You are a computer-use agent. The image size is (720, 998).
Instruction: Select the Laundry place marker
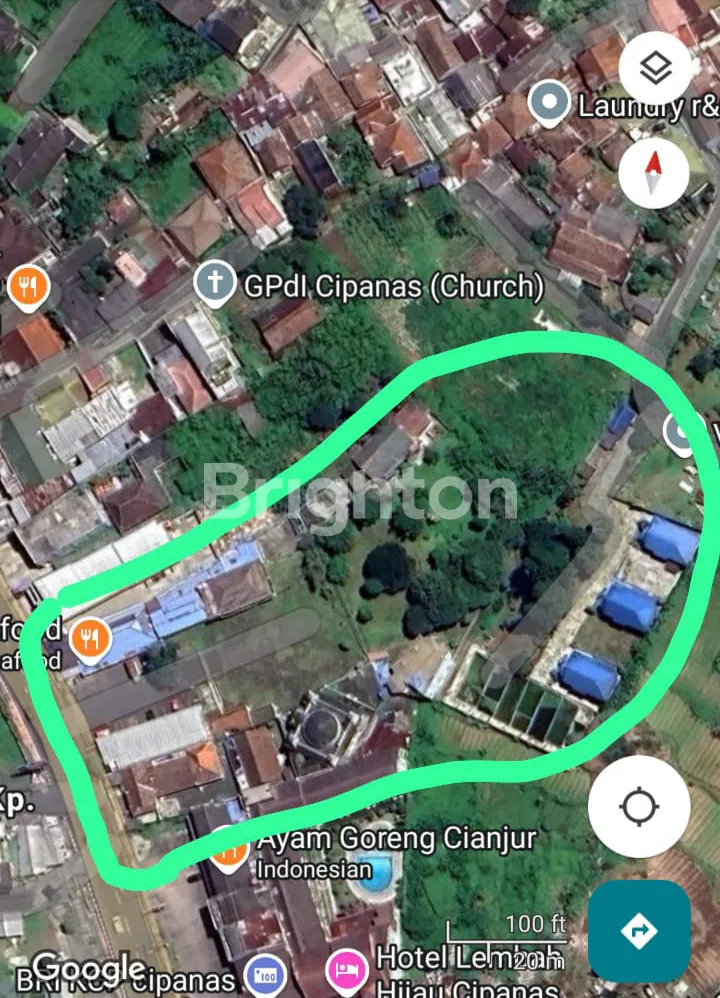pyautogui.click(x=548, y=104)
